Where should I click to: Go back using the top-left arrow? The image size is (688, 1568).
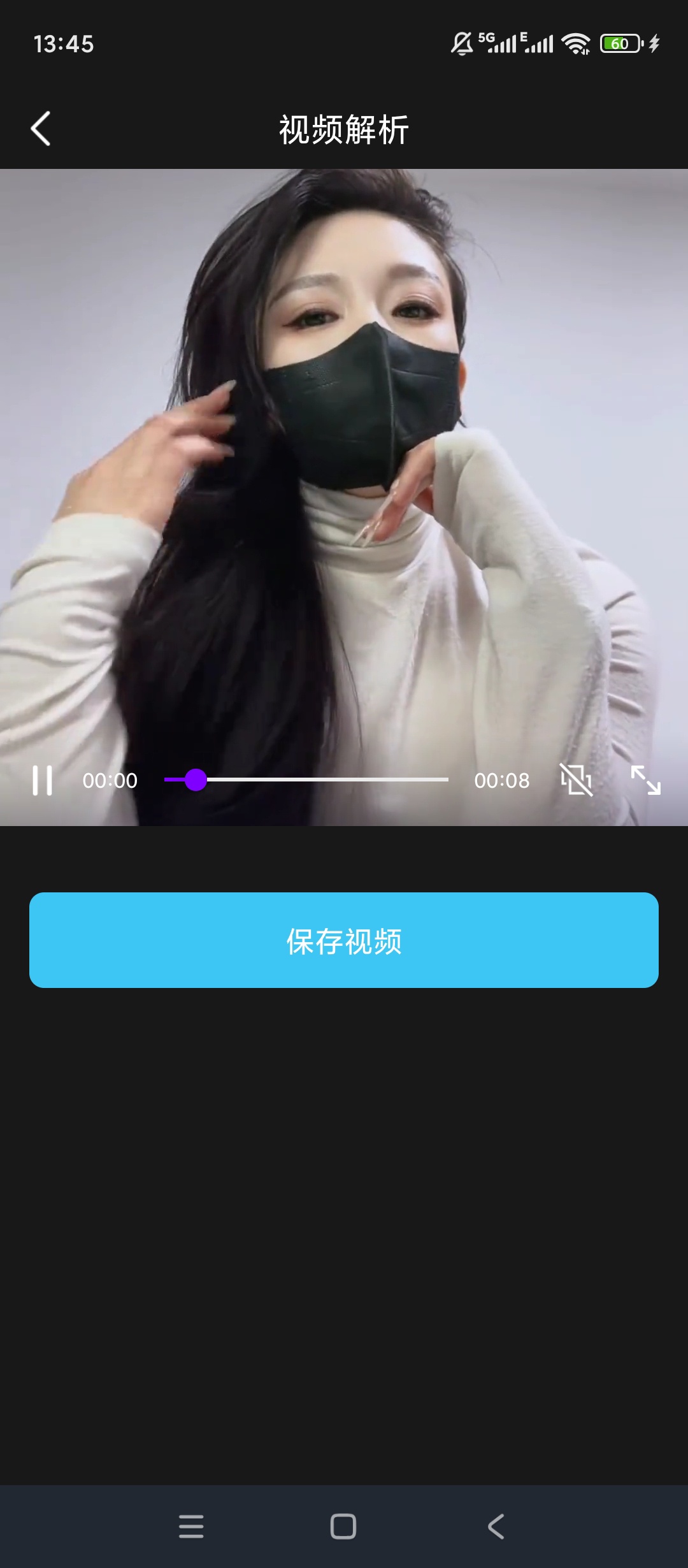pyautogui.click(x=40, y=129)
